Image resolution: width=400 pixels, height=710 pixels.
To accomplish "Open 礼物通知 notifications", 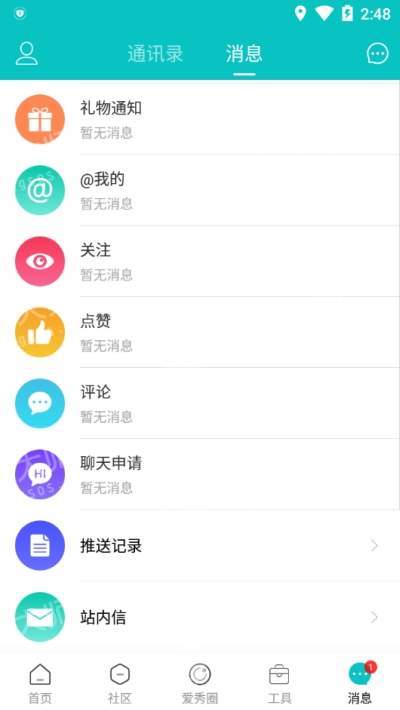I will tap(200, 119).
